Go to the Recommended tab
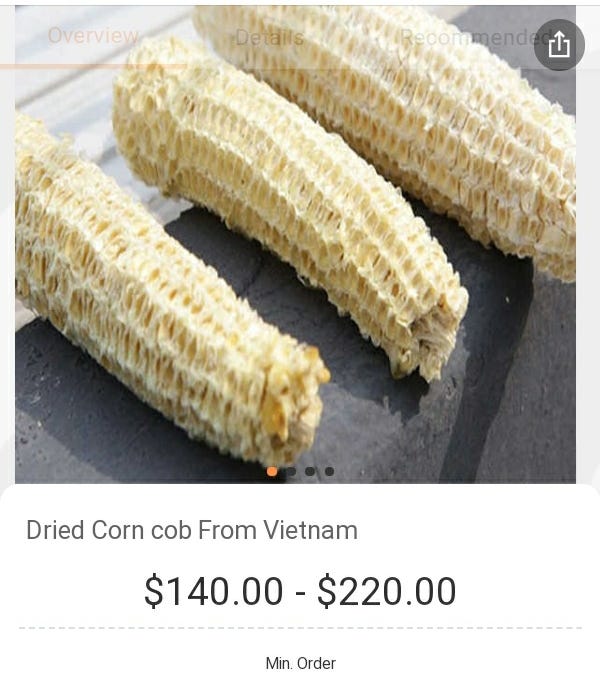The width and height of the screenshot is (600, 678). click(470, 38)
